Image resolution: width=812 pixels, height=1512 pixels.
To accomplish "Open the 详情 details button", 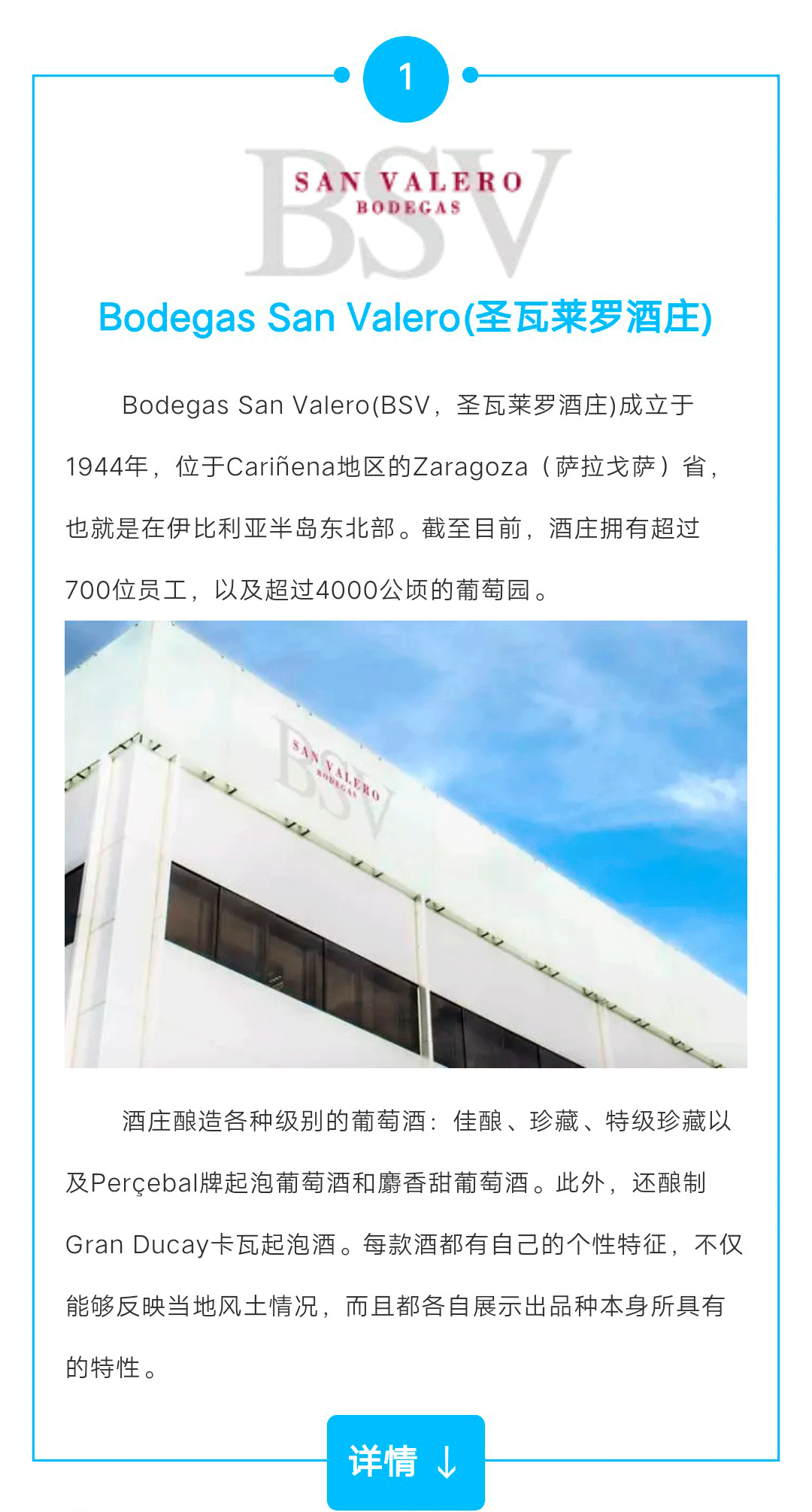I will pyautogui.click(x=405, y=1462).
